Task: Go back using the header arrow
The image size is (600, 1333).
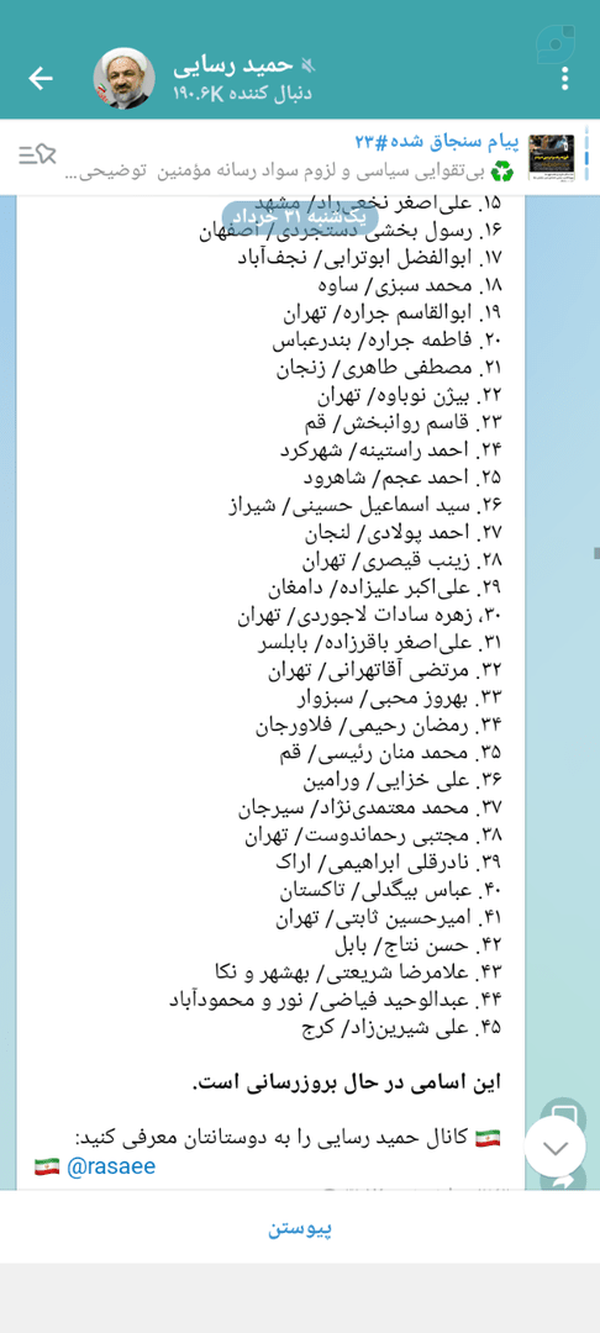Action: [40, 78]
